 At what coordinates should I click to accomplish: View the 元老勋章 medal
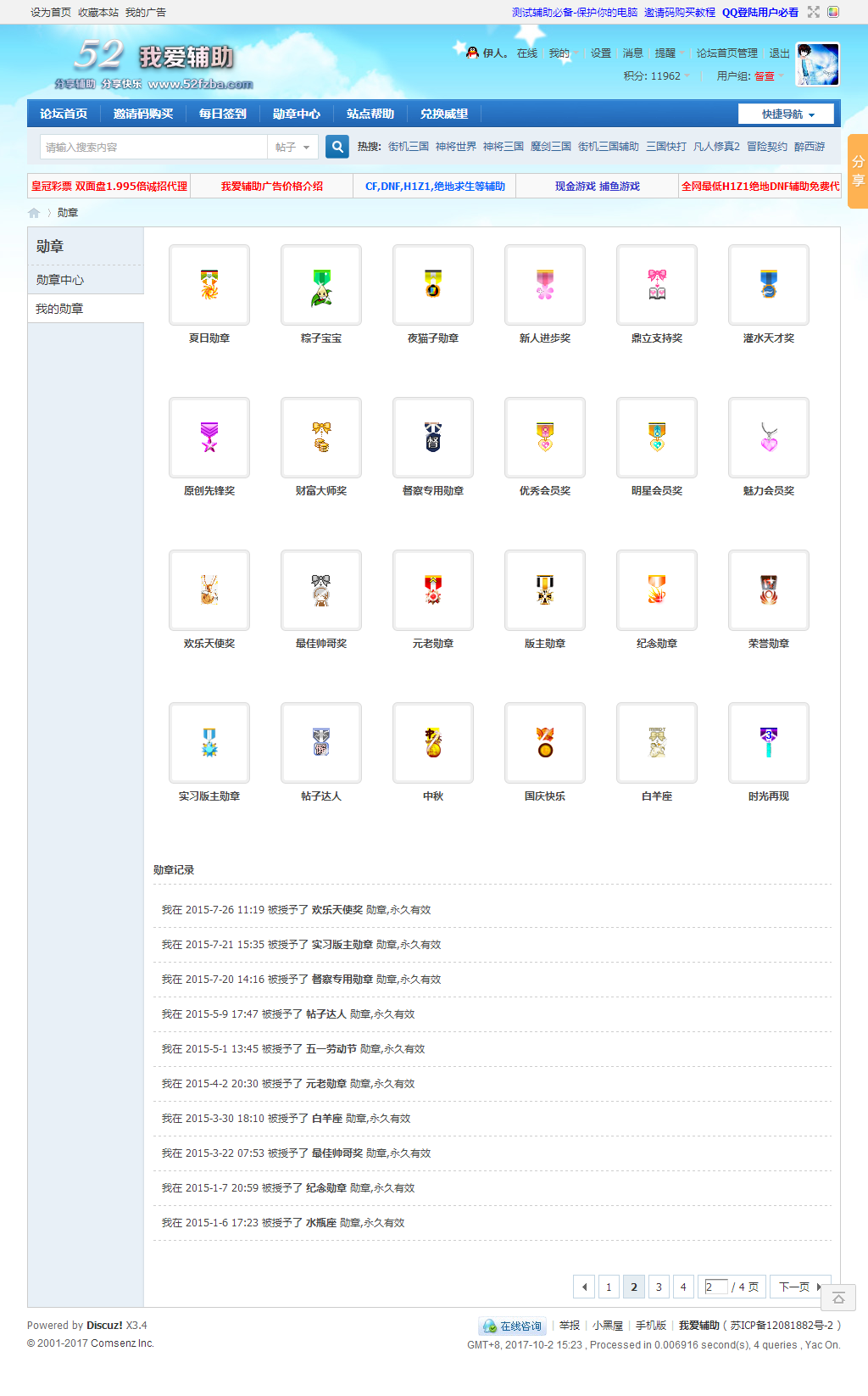coord(433,590)
